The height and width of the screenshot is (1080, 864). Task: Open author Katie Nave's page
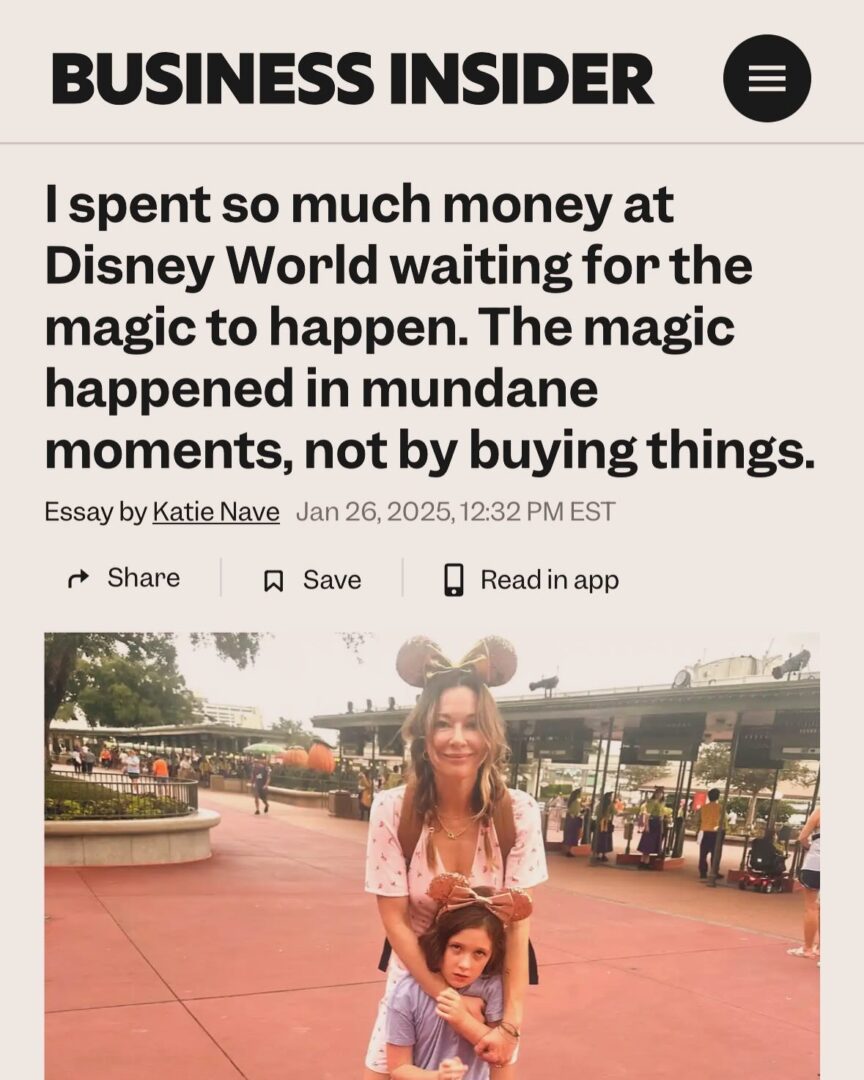pyautogui.click(x=215, y=512)
